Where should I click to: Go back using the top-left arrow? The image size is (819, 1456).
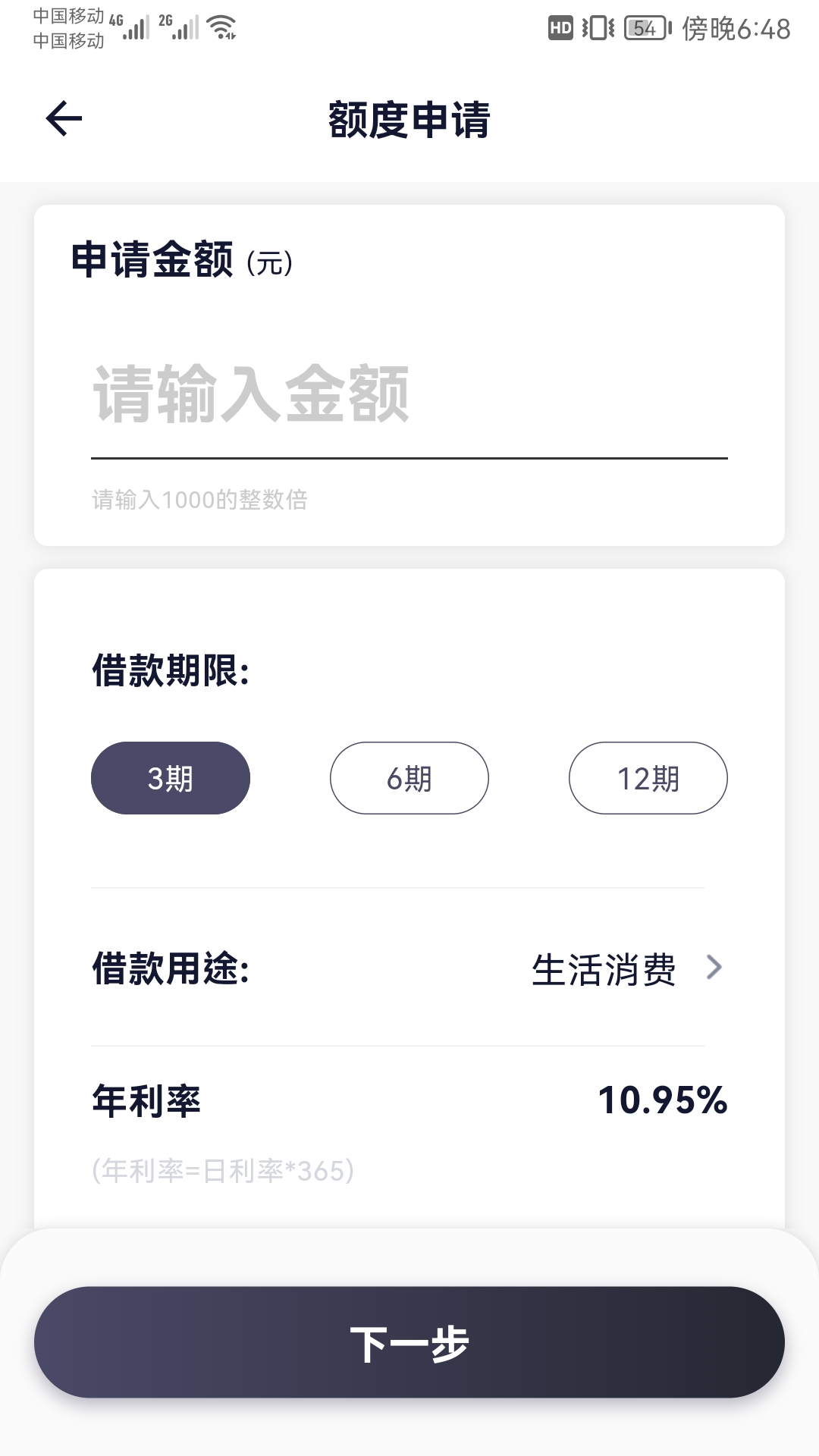coord(64,119)
